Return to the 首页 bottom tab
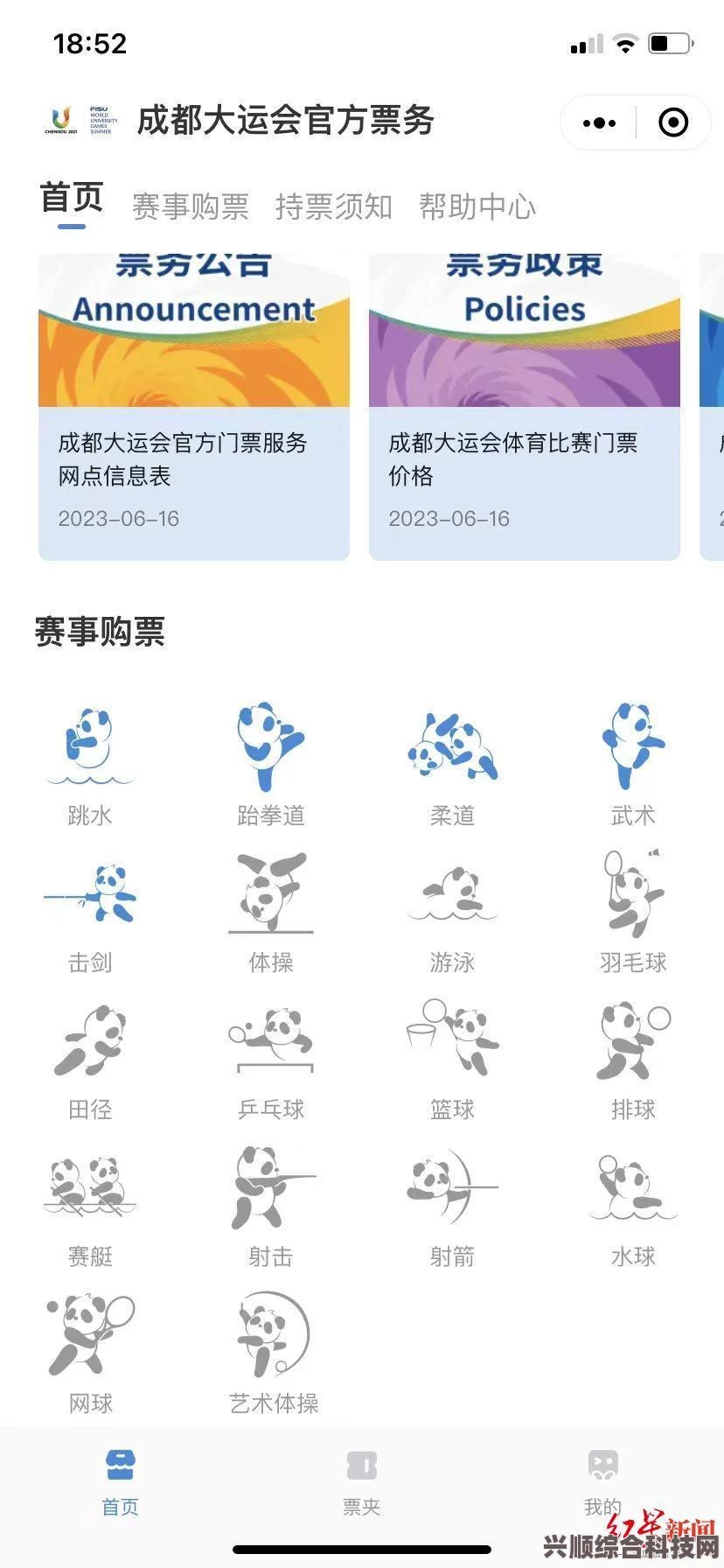Image resolution: width=724 pixels, height=1568 pixels. pyautogui.click(x=120, y=1482)
